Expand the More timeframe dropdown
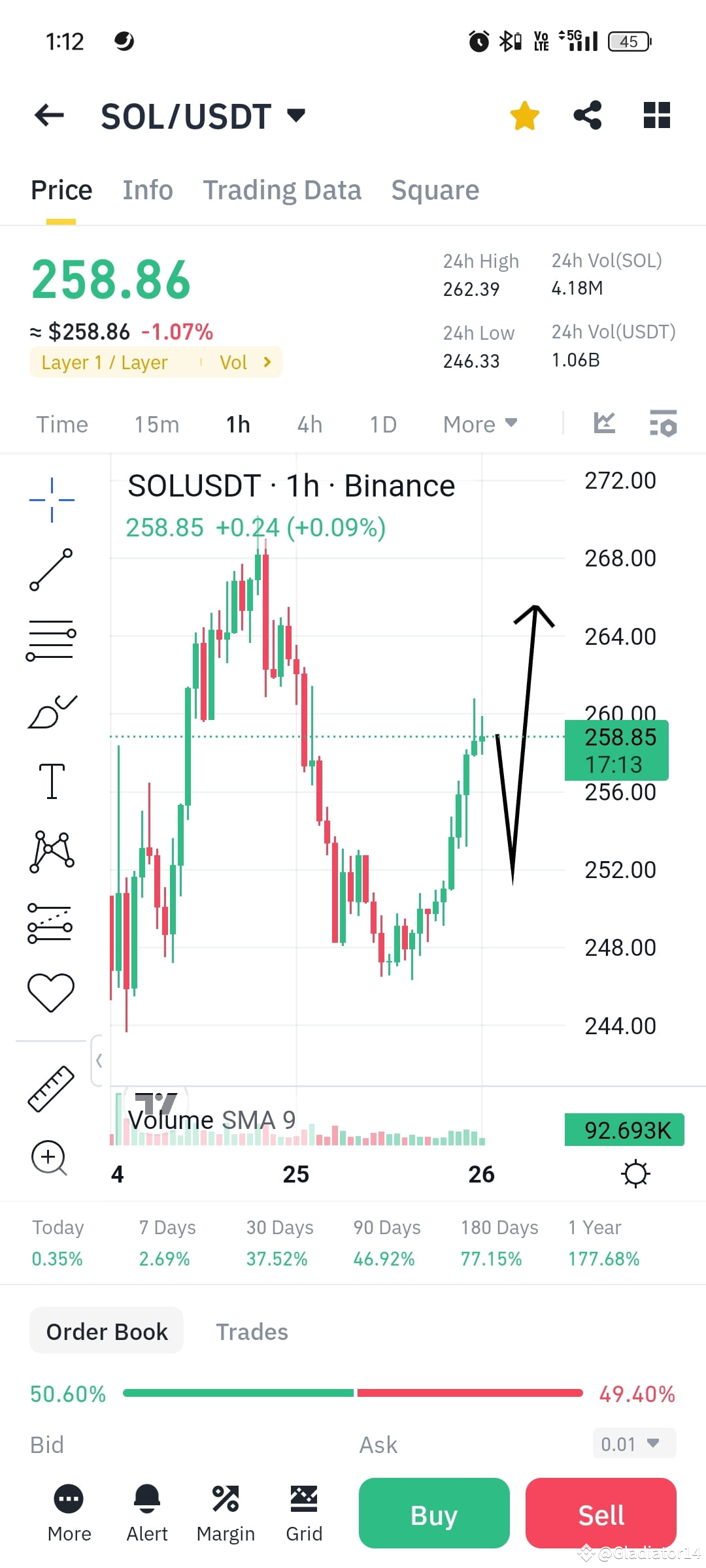 479,423
